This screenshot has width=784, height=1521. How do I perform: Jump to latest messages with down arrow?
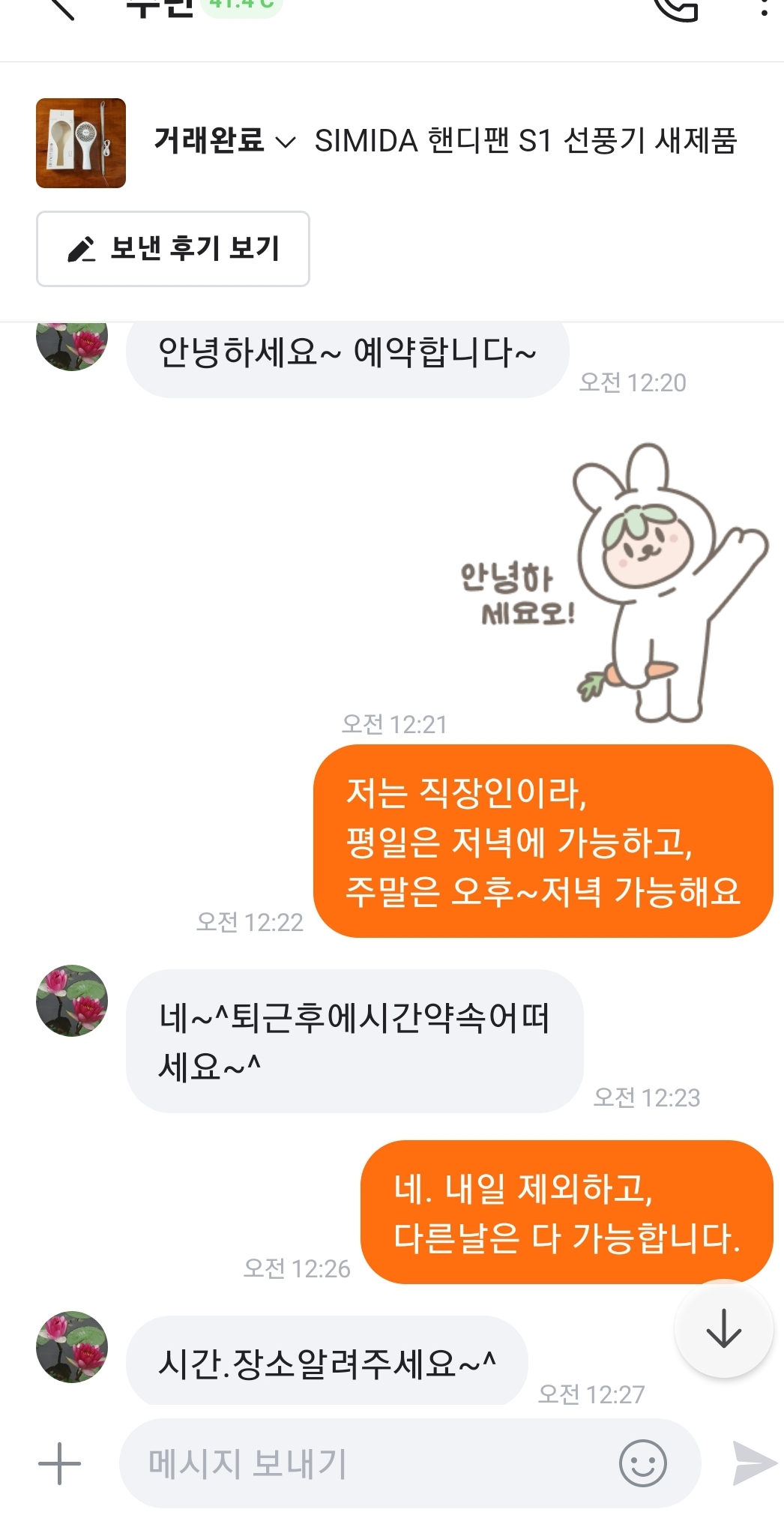723,1328
